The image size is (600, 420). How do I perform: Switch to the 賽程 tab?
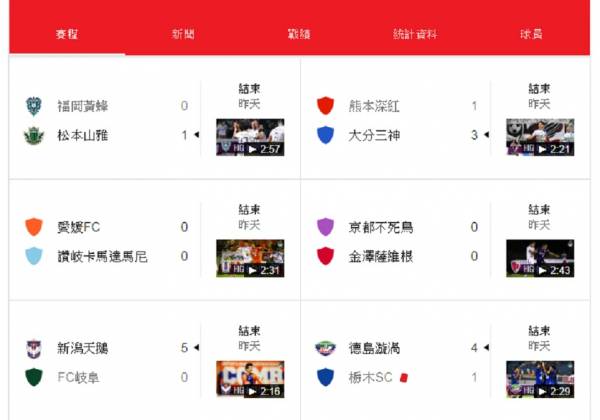point(67,34)
